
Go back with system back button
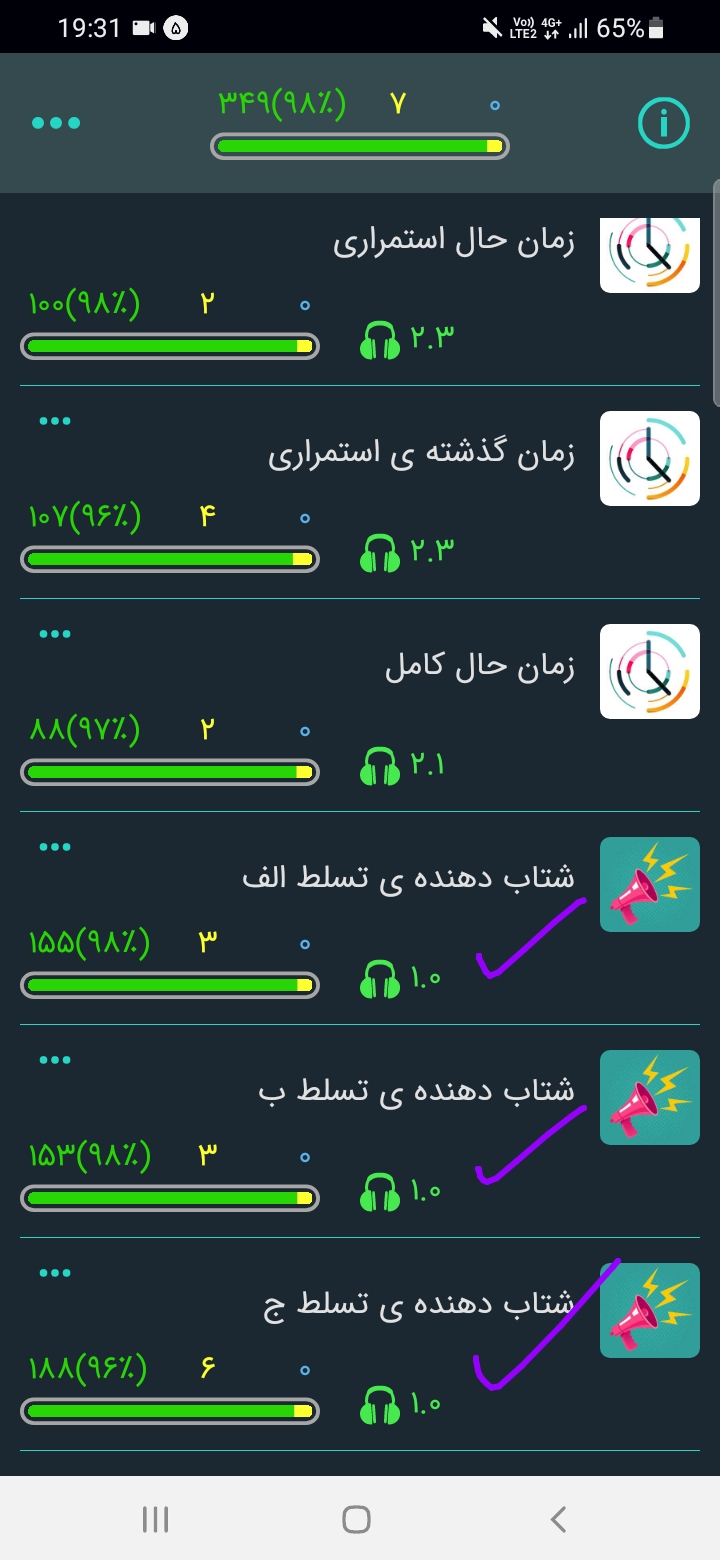[x=559, y=1519]
